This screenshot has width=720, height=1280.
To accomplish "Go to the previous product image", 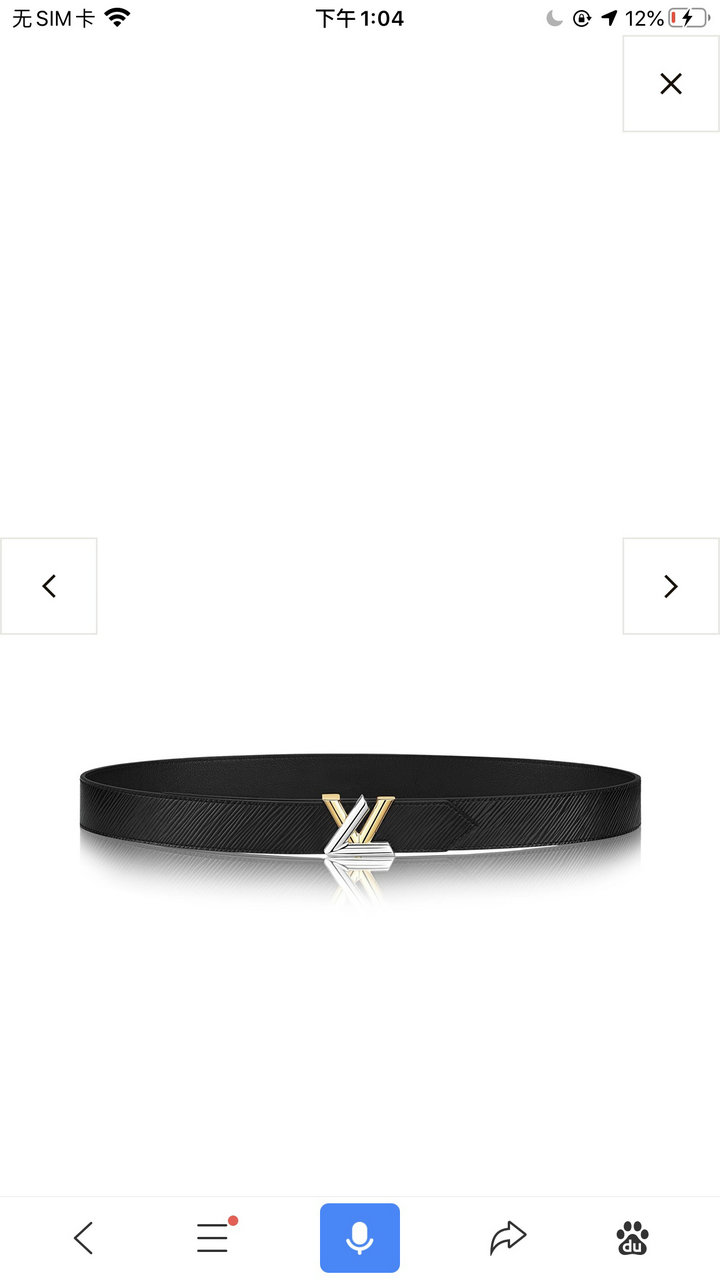I will pyautogui.click(x=48, y=586).
